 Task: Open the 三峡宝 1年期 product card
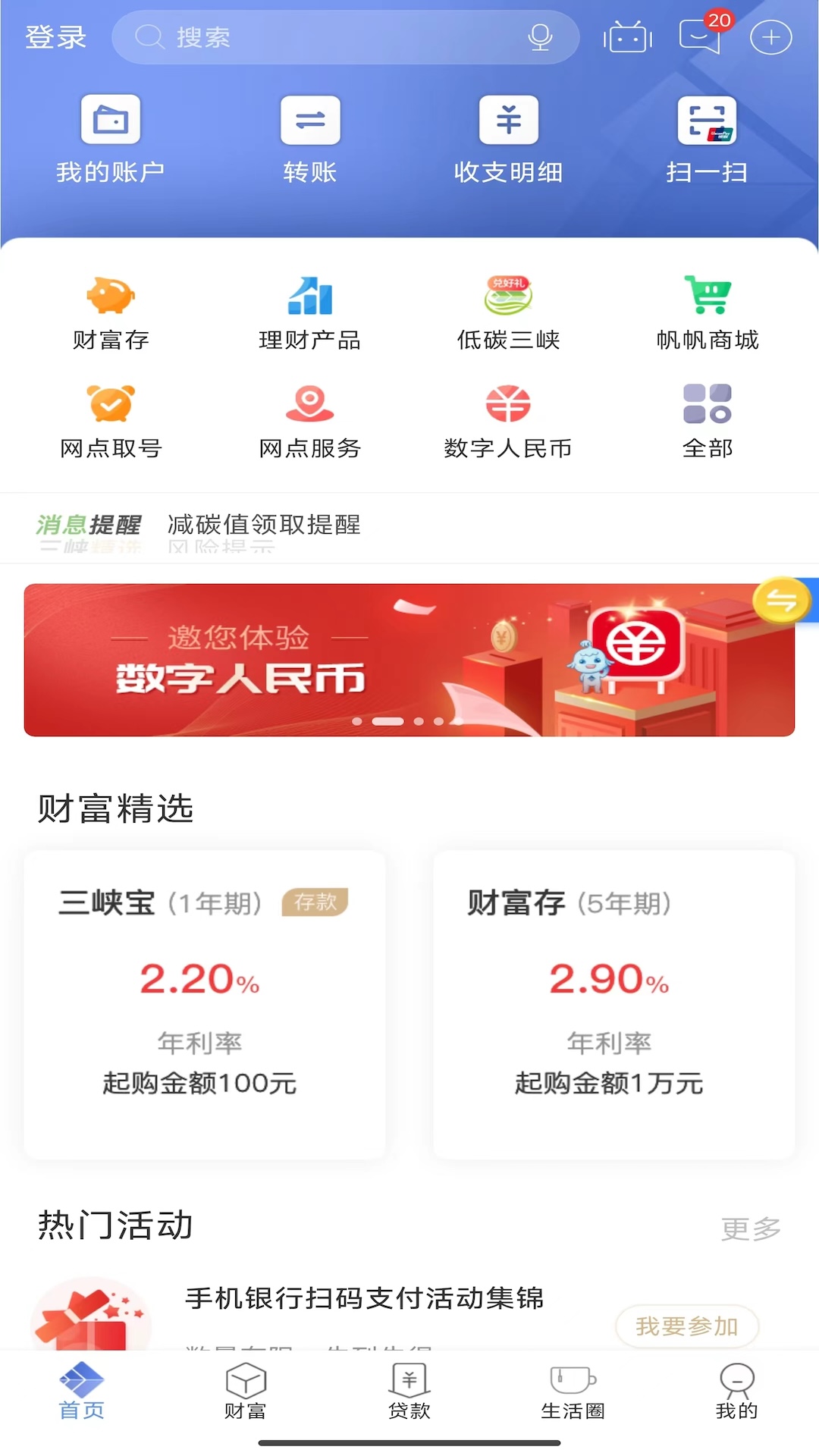(x=205, y=1004)
